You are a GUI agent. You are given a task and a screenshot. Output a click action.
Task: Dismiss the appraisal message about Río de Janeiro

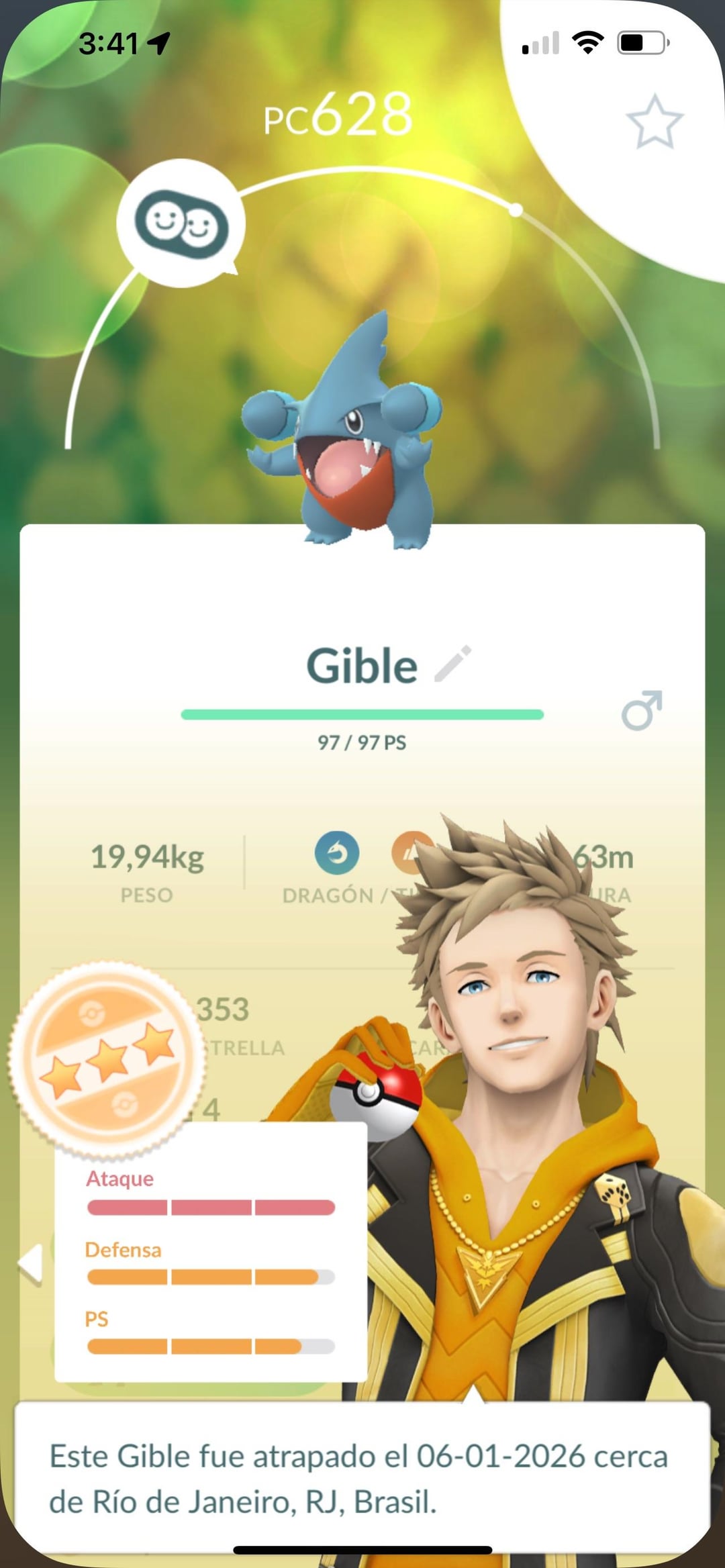(x=362, y=1479)
